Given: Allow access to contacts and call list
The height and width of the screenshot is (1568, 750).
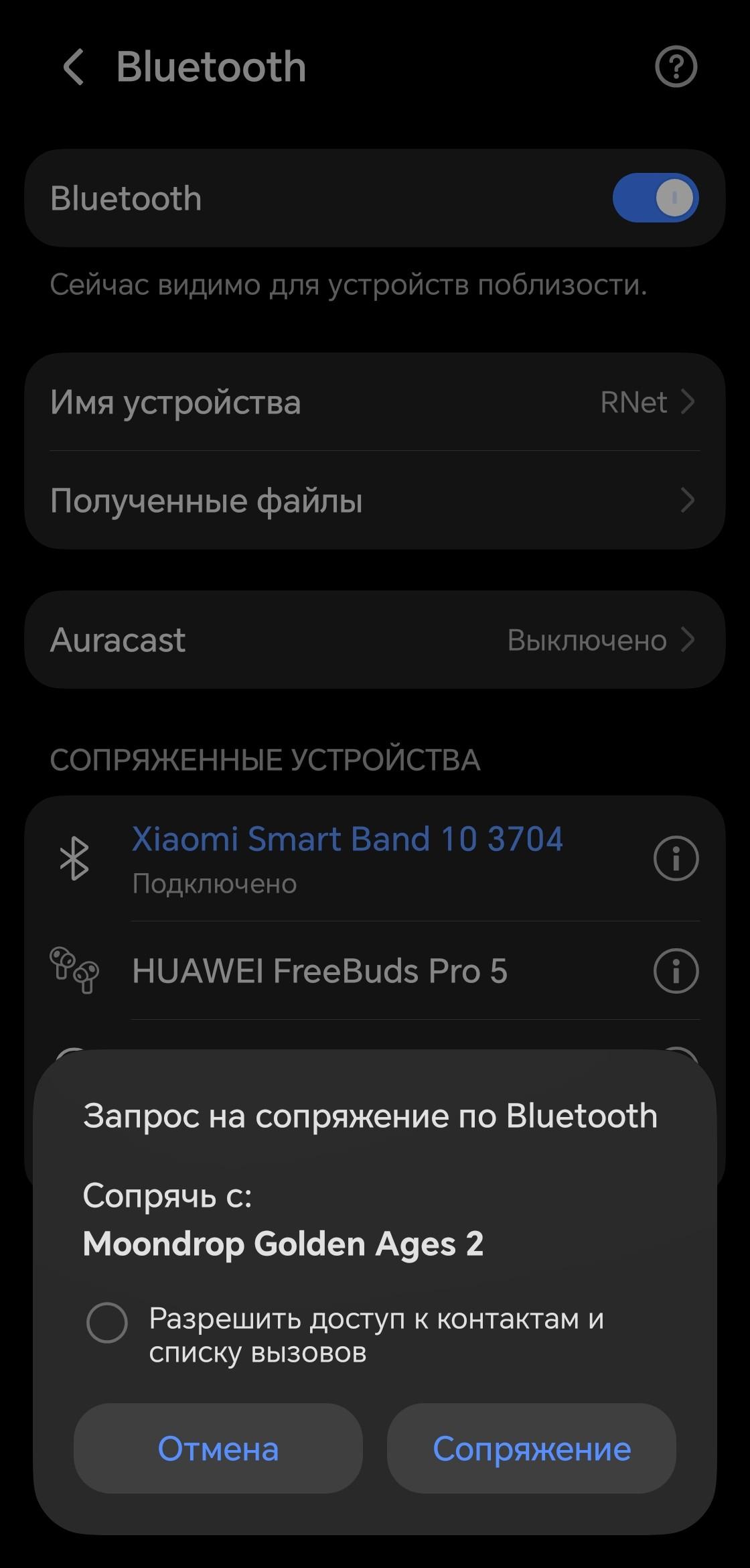Looking at the screenshot, I should tap(107, 1322).
